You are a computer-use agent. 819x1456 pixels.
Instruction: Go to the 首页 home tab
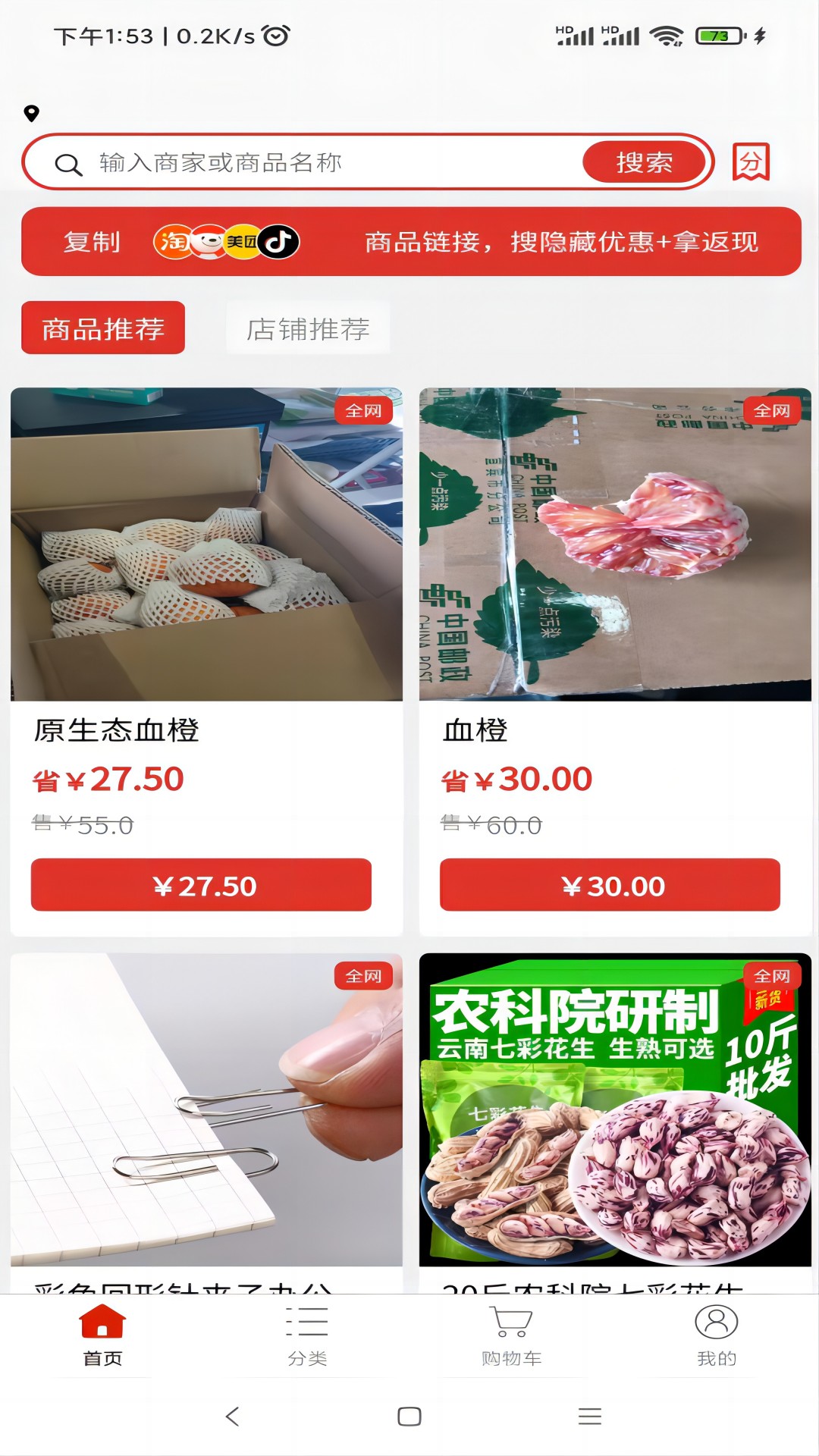point(102,1335)
